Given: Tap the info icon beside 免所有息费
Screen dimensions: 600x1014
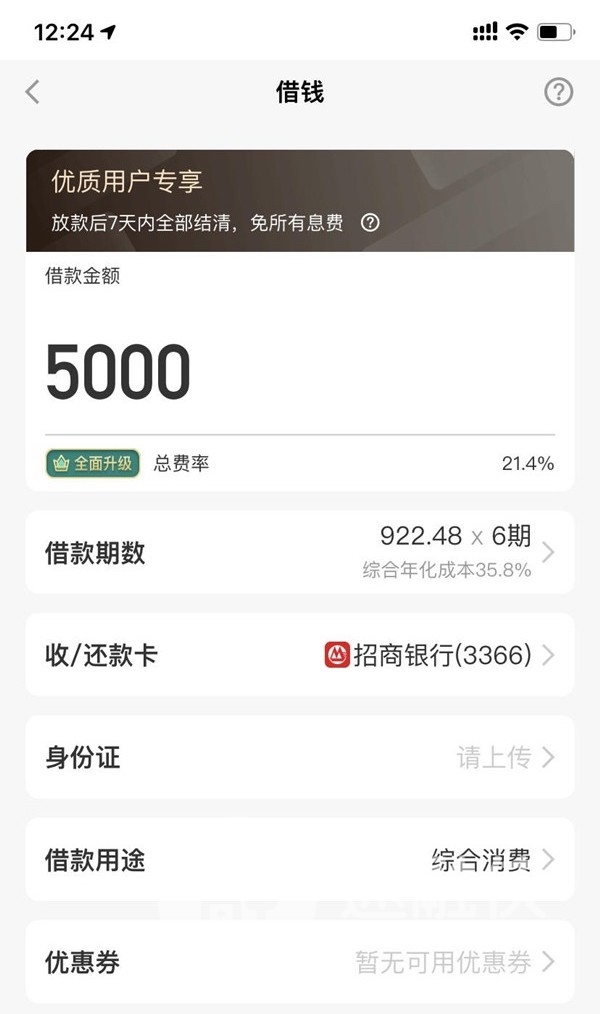Looking at the screenshot, I should coord(370,223).
